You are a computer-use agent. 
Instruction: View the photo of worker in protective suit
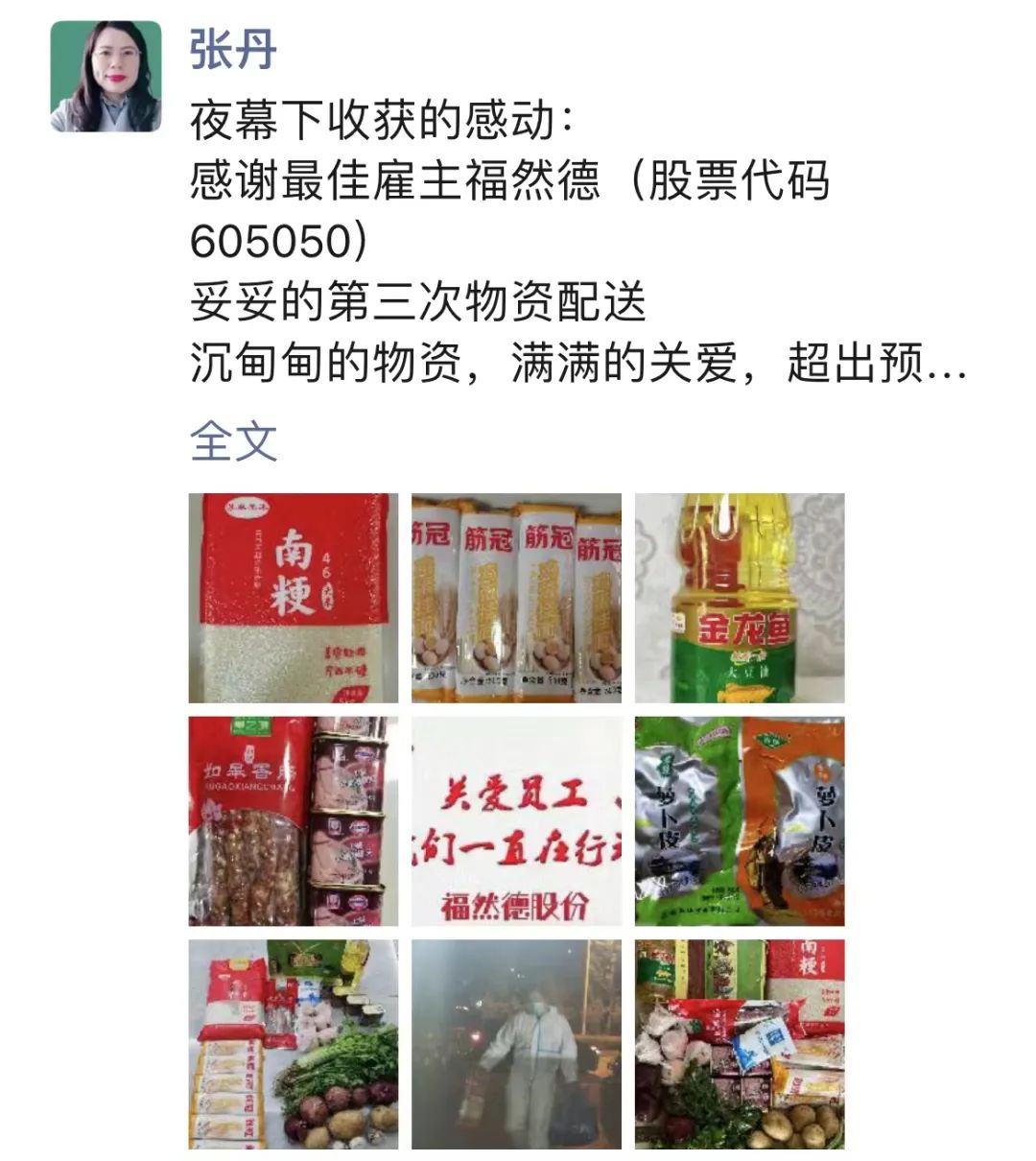[516, 1044]
